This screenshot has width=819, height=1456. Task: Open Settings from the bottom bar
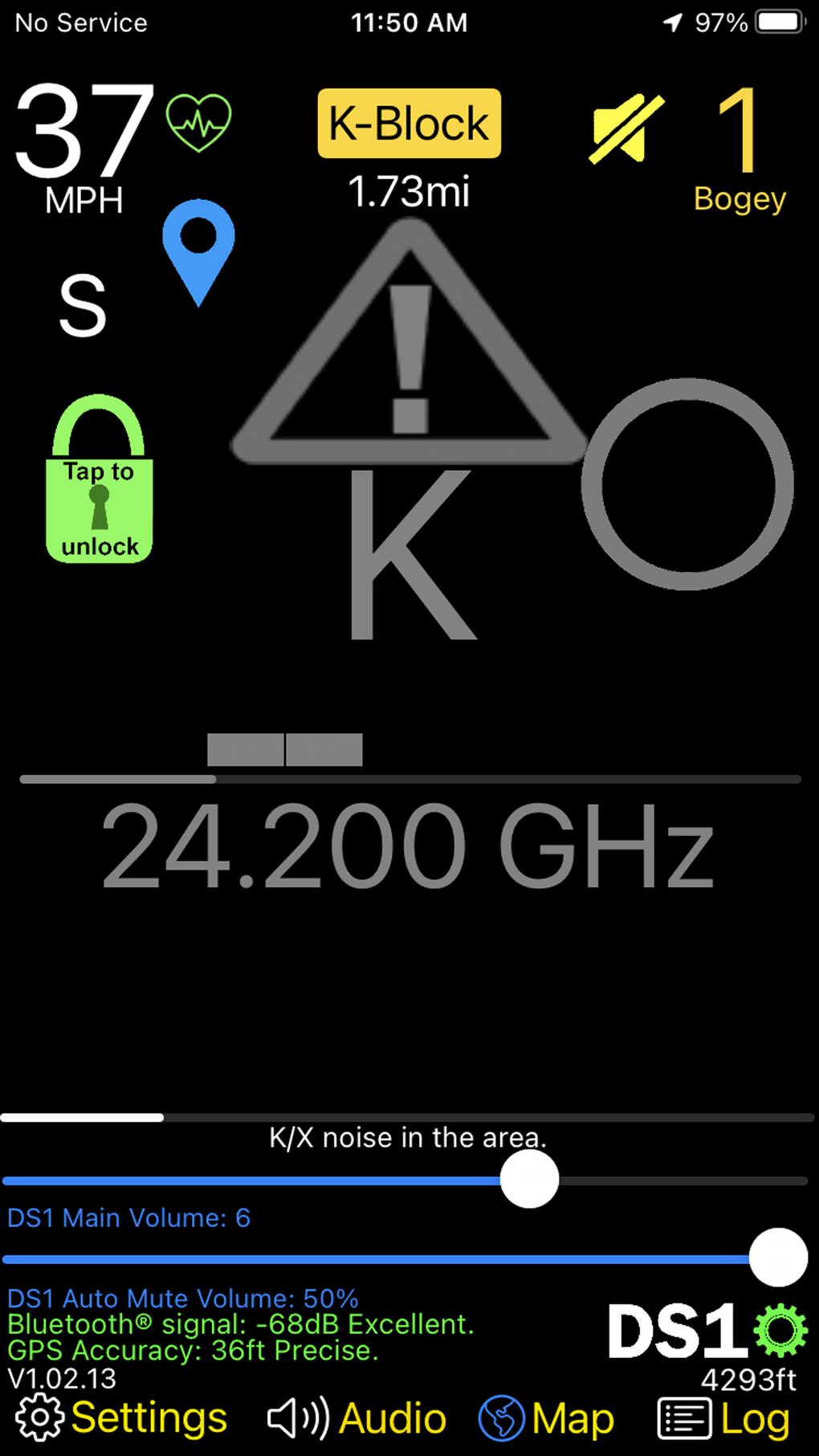click(122, 1417)
